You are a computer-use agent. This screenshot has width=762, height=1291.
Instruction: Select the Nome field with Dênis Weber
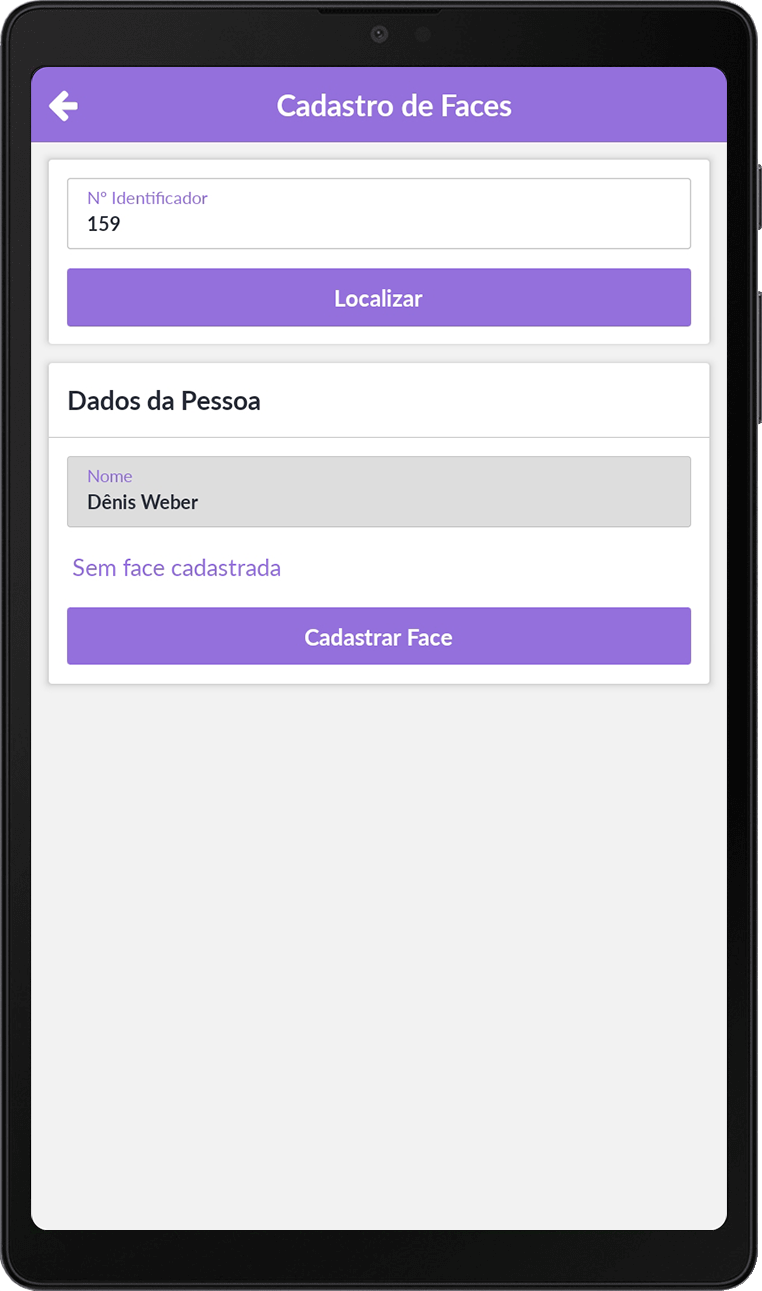point(378,492)
